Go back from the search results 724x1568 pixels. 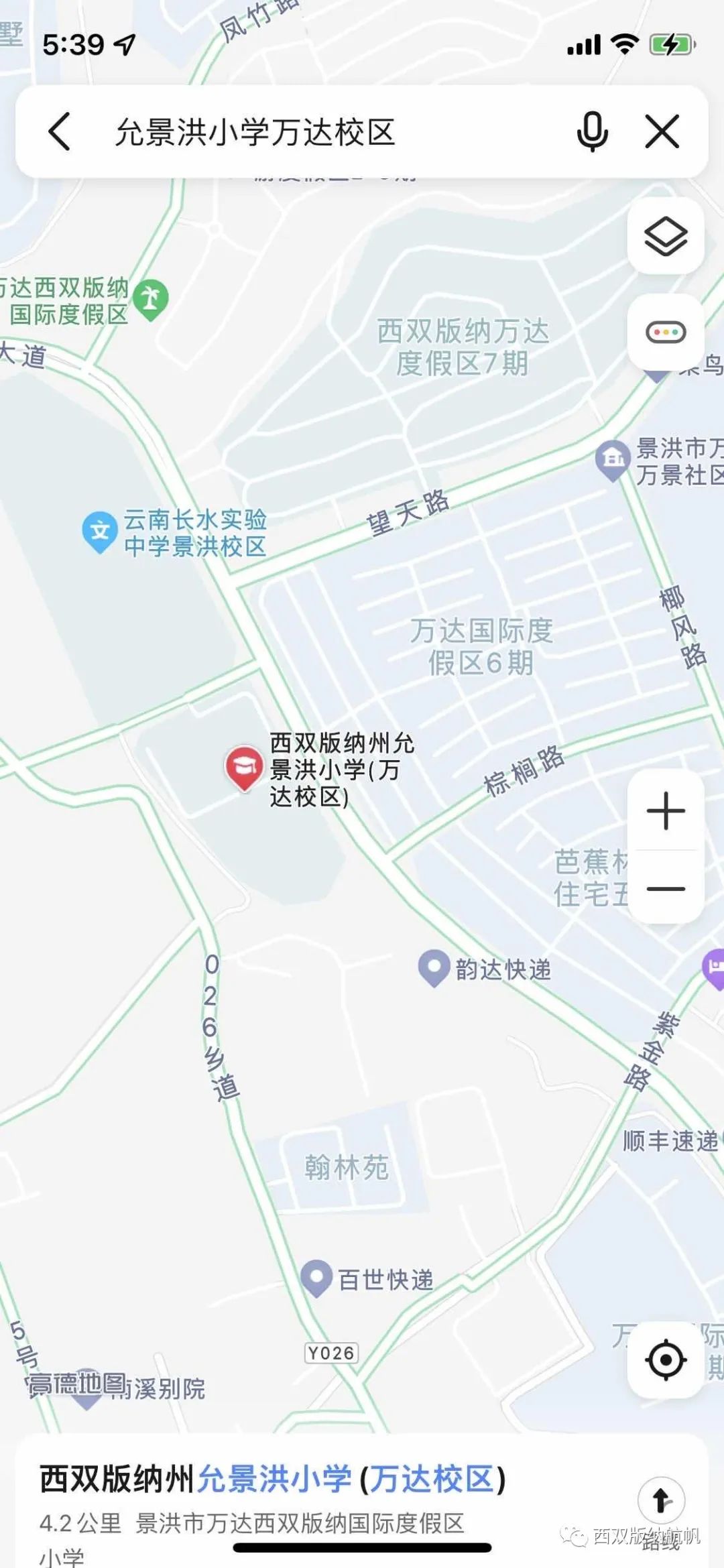[60, 131]
